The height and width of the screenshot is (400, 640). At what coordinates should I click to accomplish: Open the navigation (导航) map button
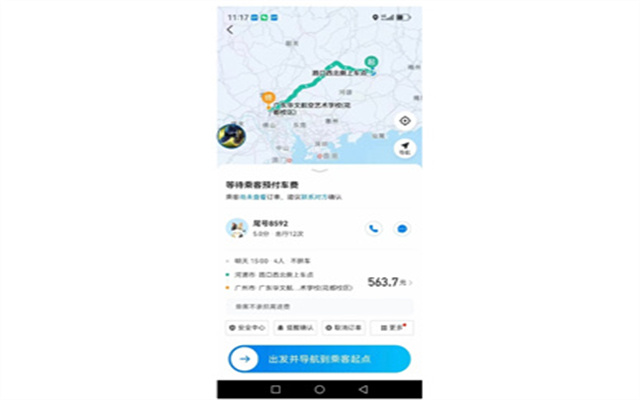tap(405, 149)
